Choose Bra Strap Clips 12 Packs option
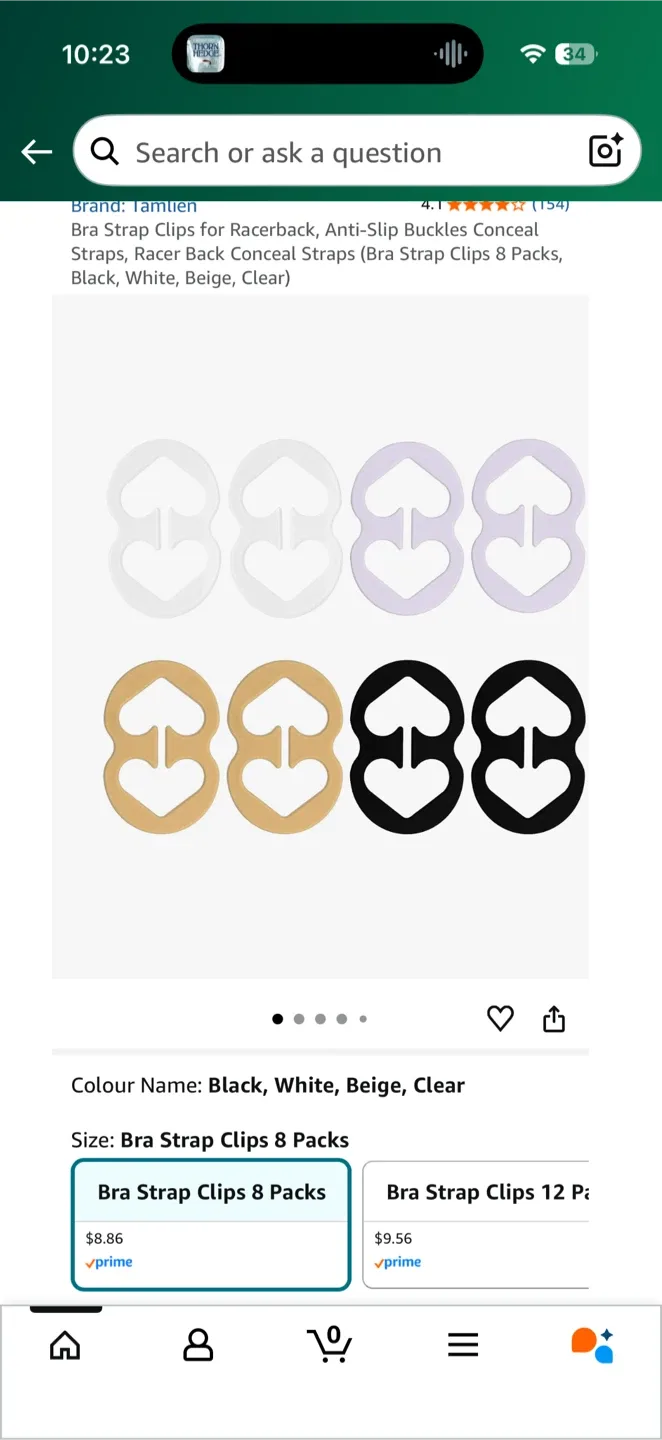Screen dimensions: 662x1440 [476, 1224]
